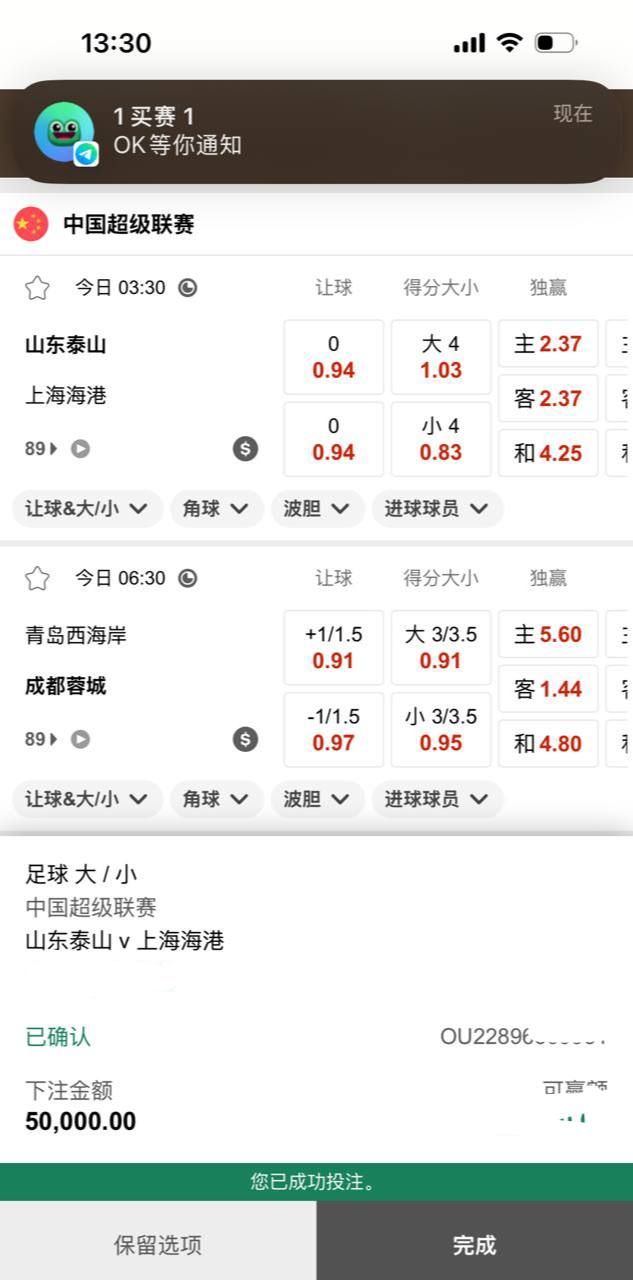The image size is (633, 1280).
Task: Favorite the 山东泰山 vs 上海海港 match
Action: 37,288
